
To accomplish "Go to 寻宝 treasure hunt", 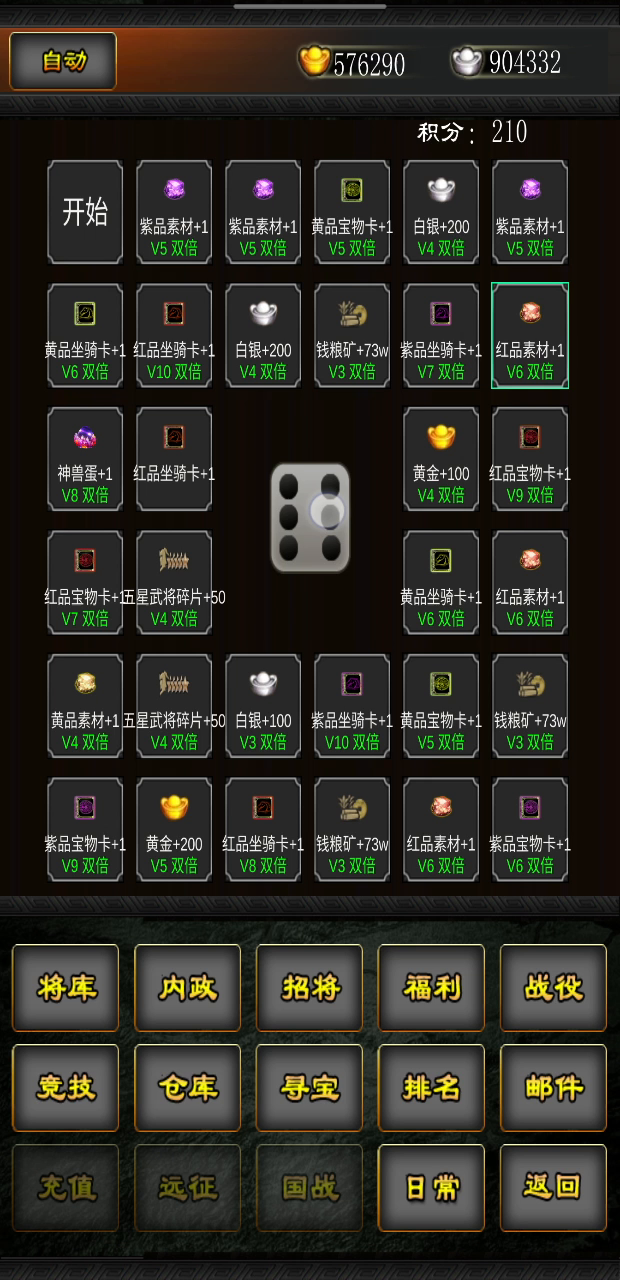I will (310, 1088).
